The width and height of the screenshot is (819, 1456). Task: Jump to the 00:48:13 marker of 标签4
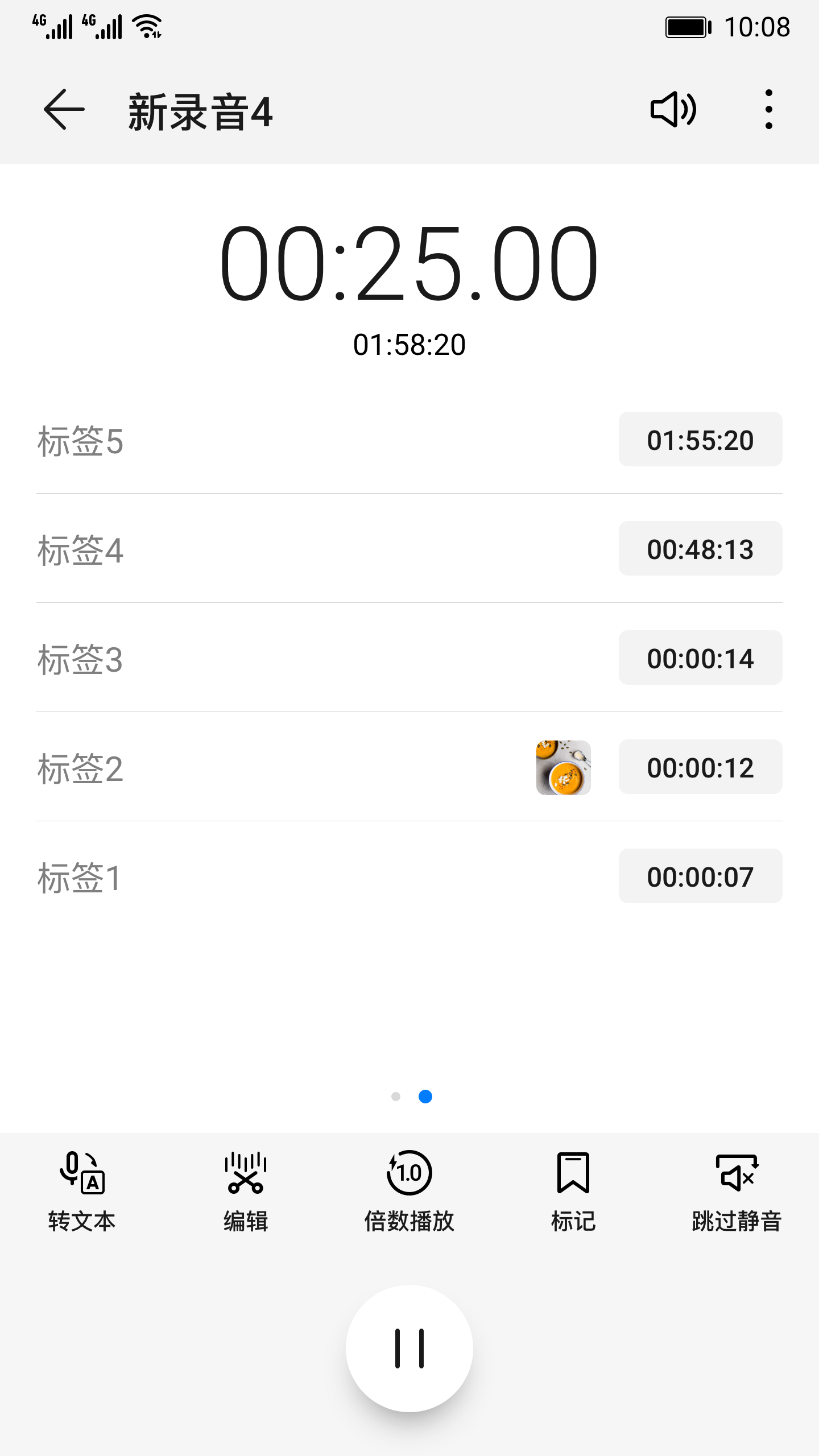point(701,548)
